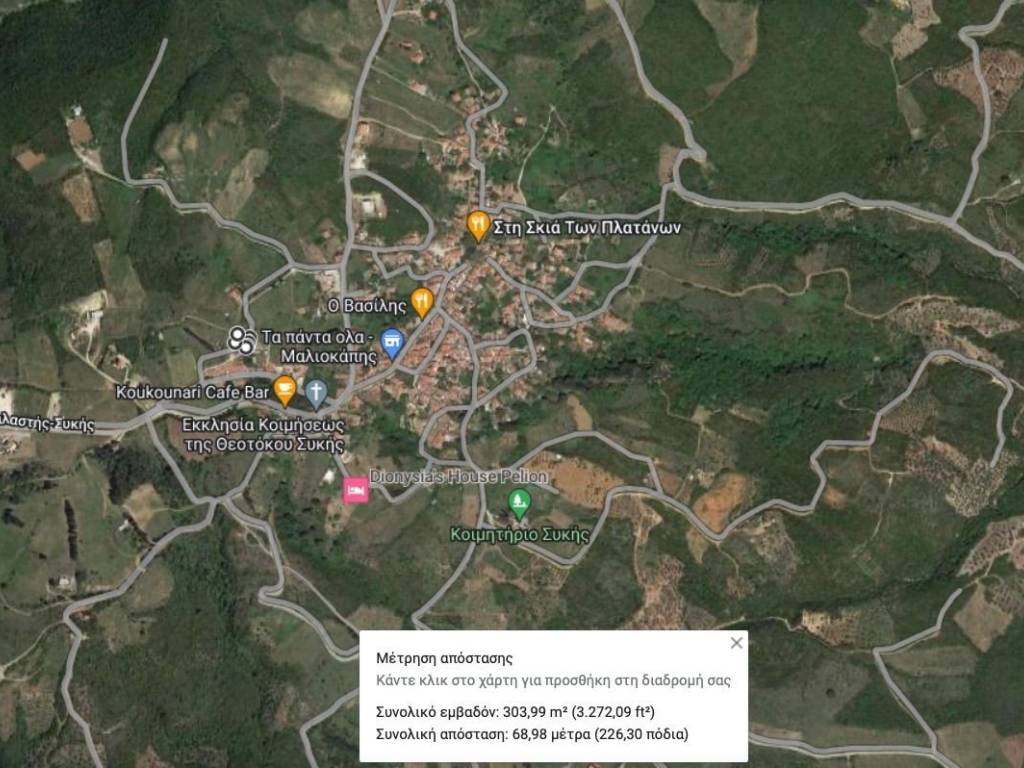This screenshot has width=1024, height=768.
Task: Close the distance measurement popup
Action: [737, 643]
